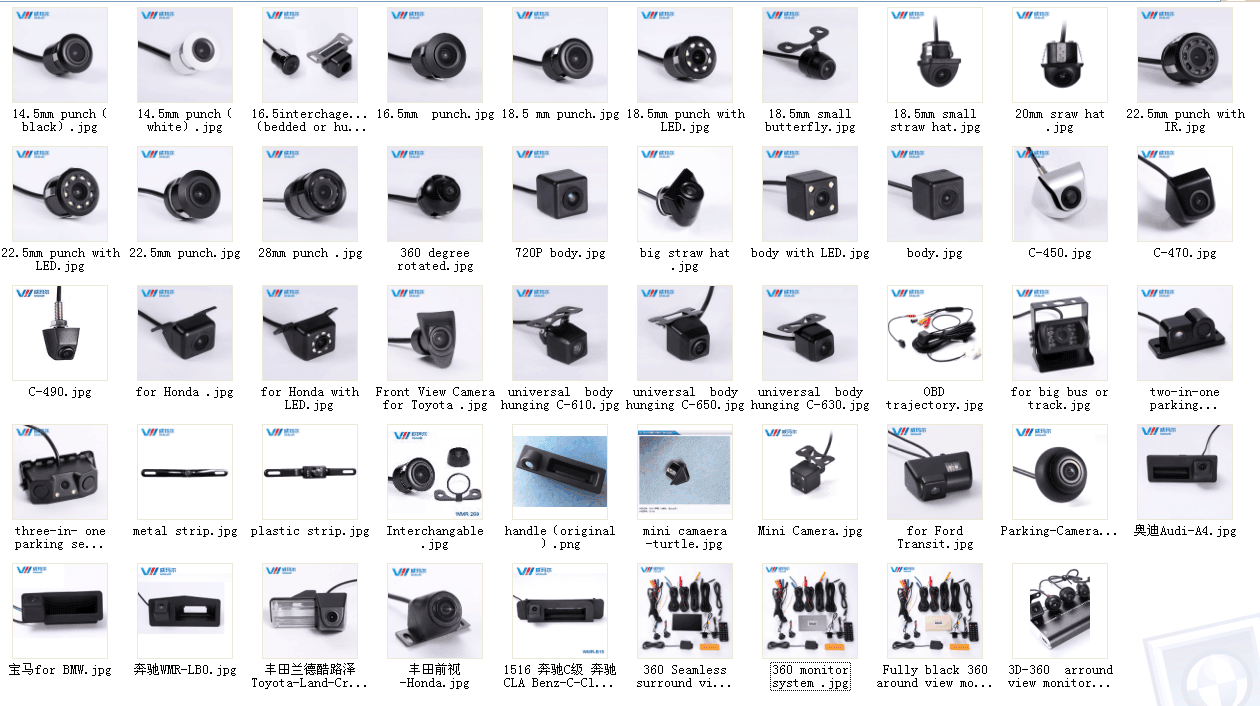This screenshot has height=706, width=1260.
Task: Open metal strip.jpg file
Action: 185,472
